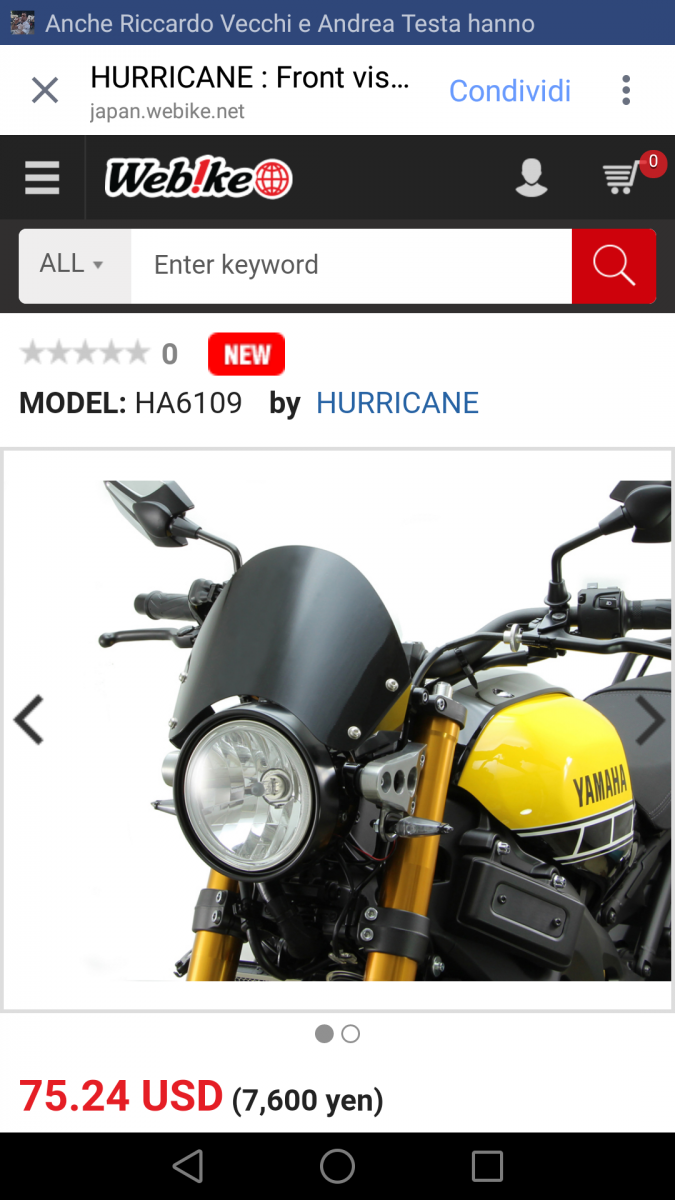Focus the Enter keyword search field

351,265
